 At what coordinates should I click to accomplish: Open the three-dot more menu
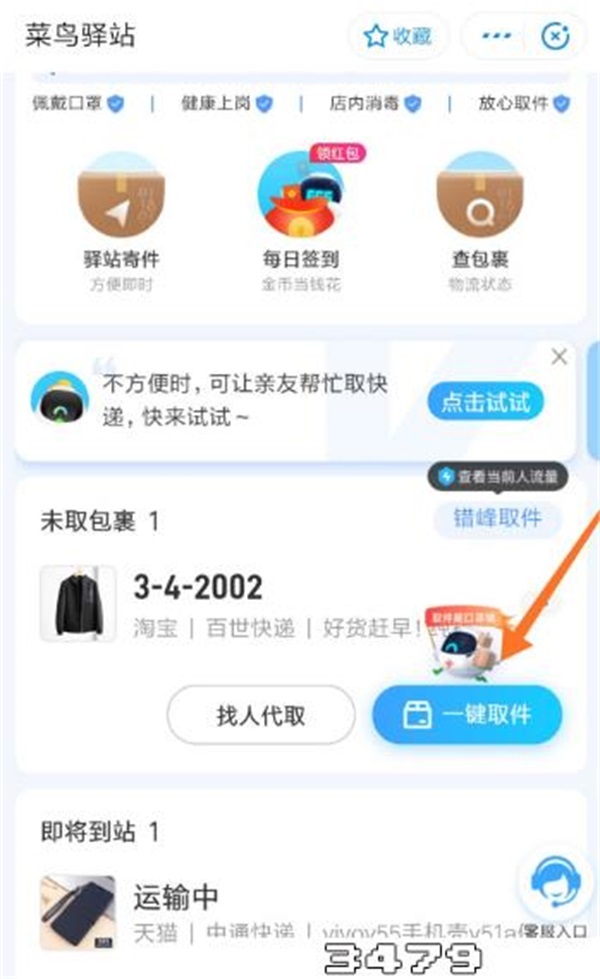click(x=496, y=36)
